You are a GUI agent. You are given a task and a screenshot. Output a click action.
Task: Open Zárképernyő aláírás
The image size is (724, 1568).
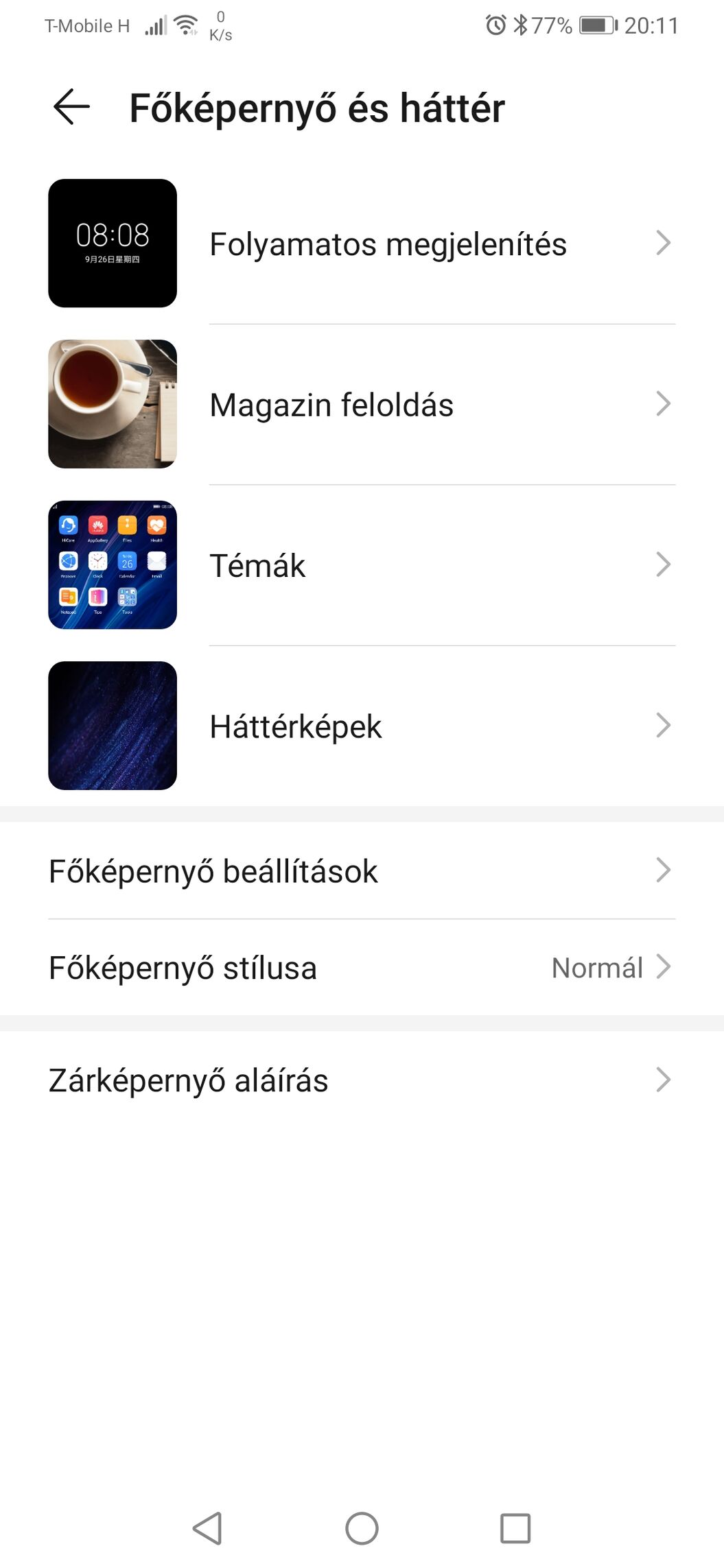pos(362,1080)
